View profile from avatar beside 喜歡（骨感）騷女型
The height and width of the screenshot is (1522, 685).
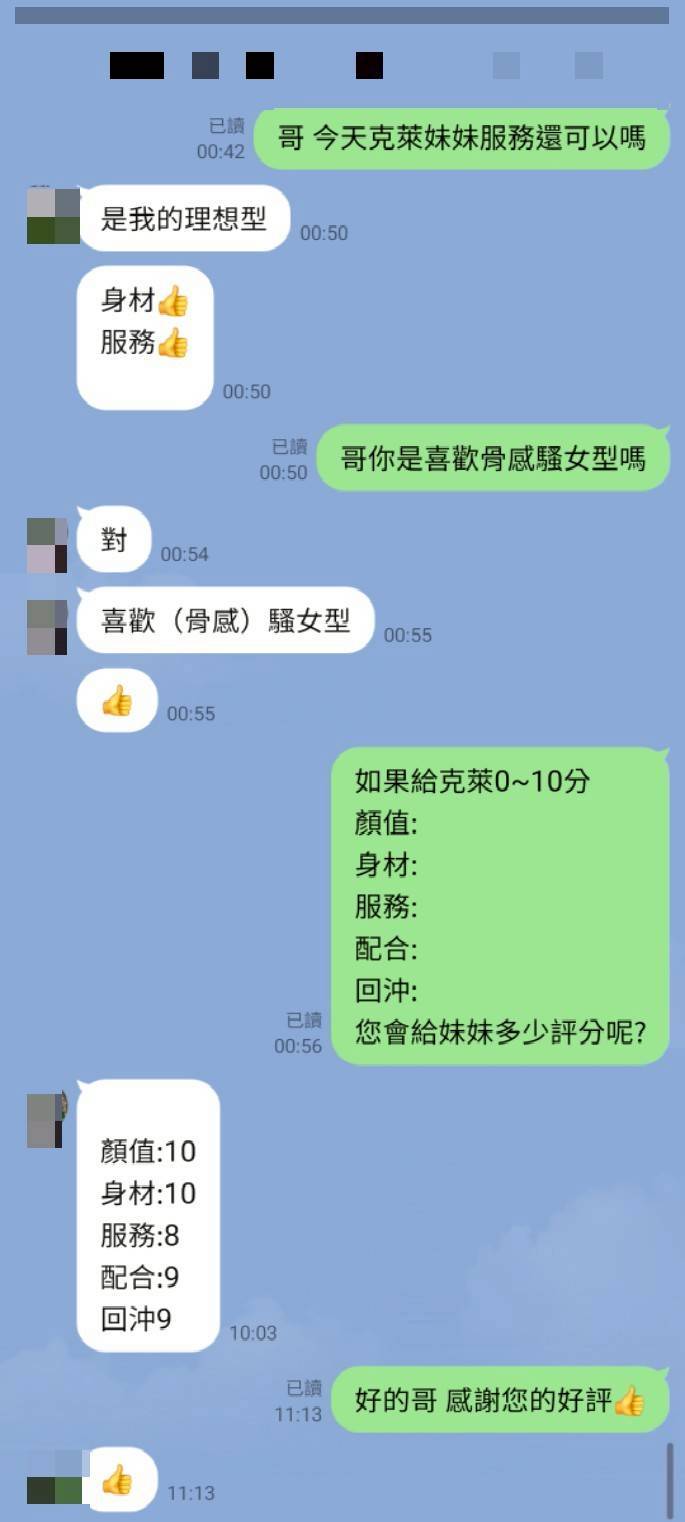(x=47, y=627)
